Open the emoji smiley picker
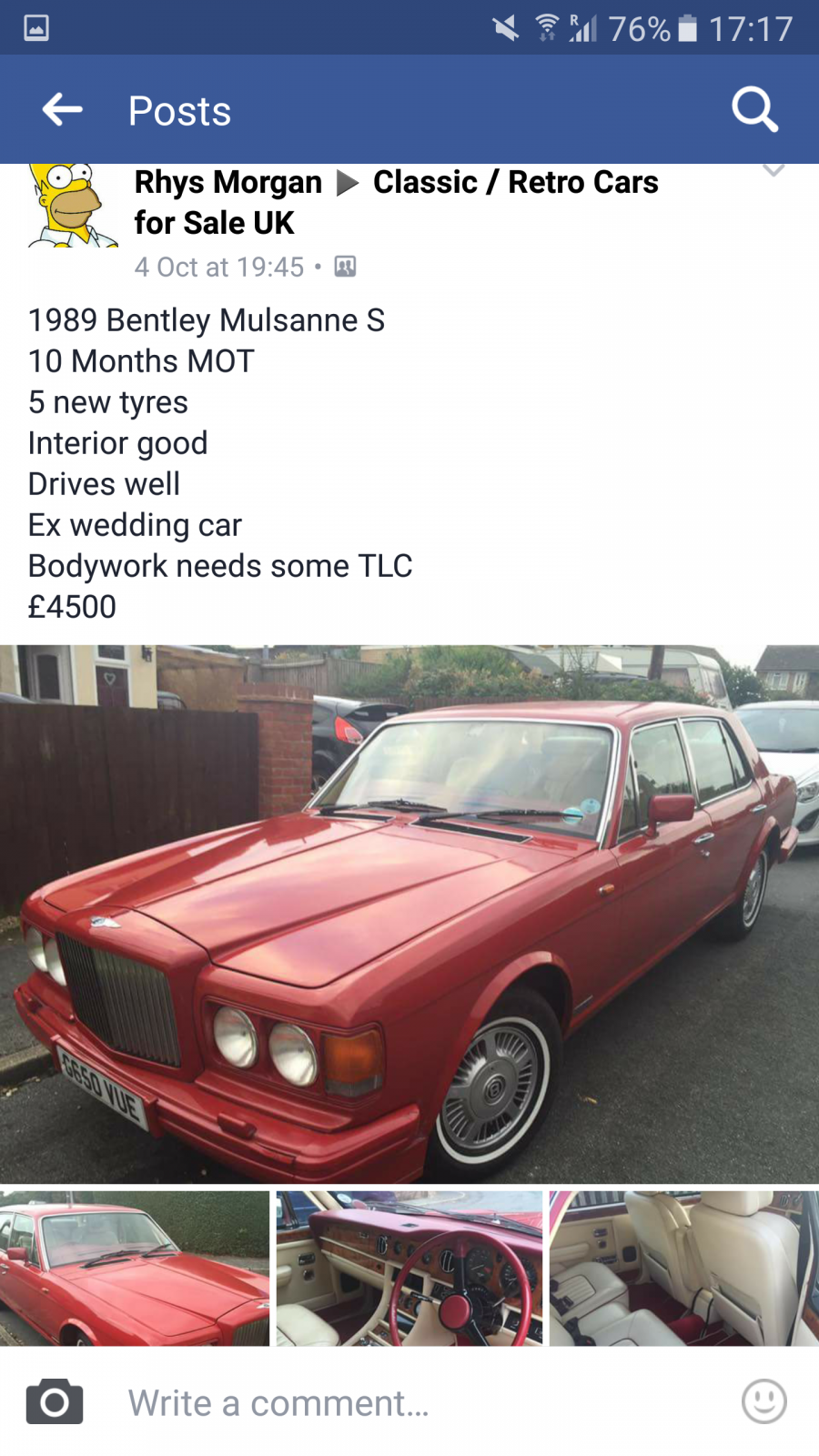This screenshot has height=1456, width=819. pyautogui.click(x=763, y=1401)
